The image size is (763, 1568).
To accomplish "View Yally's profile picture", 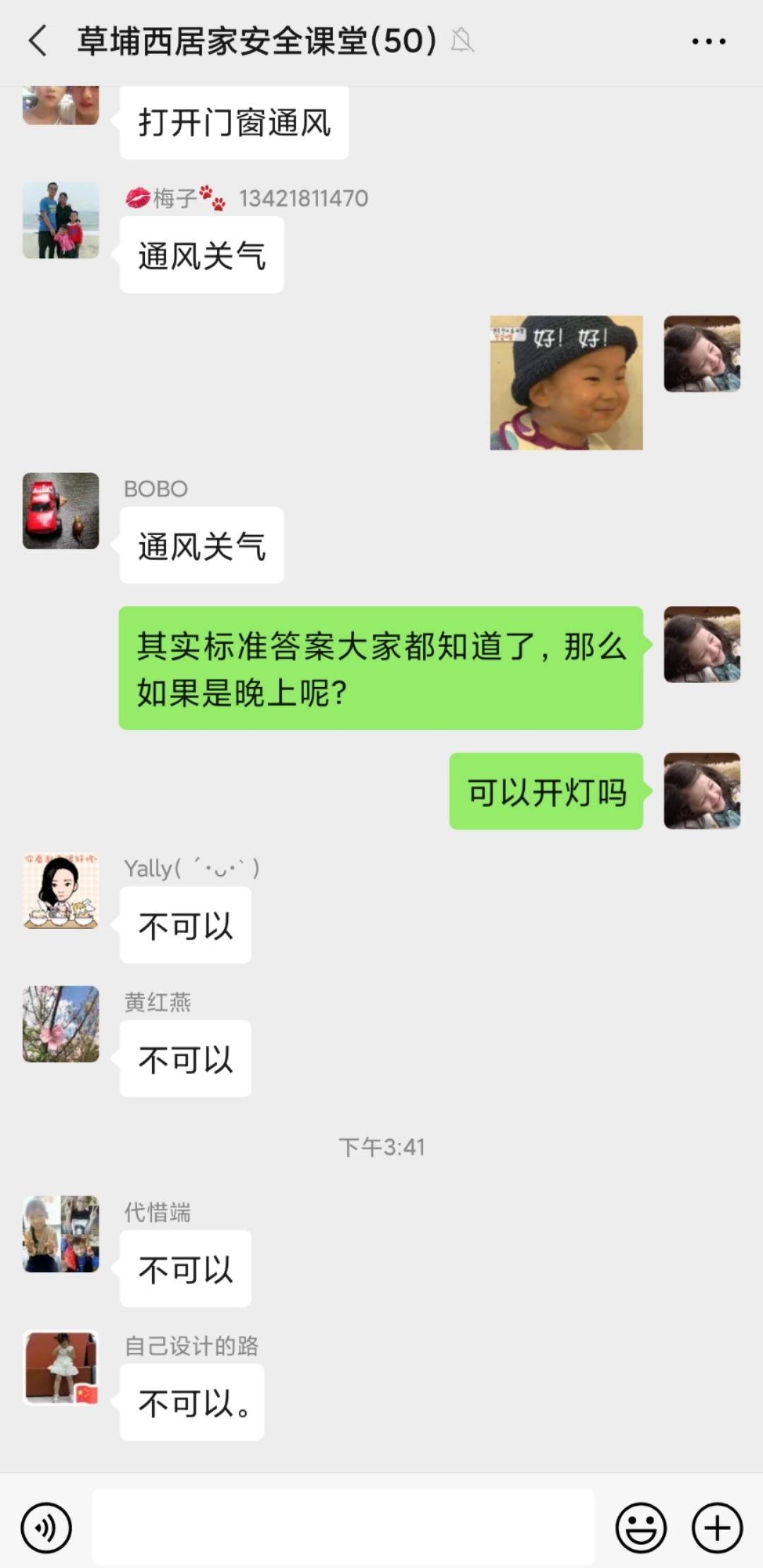I will (x=61, y=891).
